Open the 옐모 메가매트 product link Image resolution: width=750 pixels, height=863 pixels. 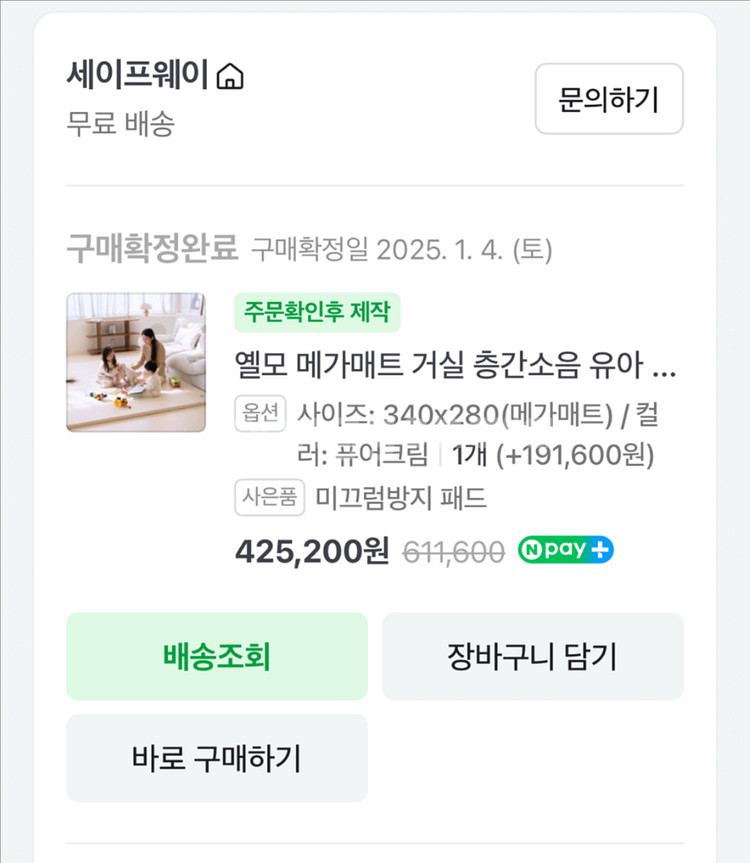(x=450, y=367)
